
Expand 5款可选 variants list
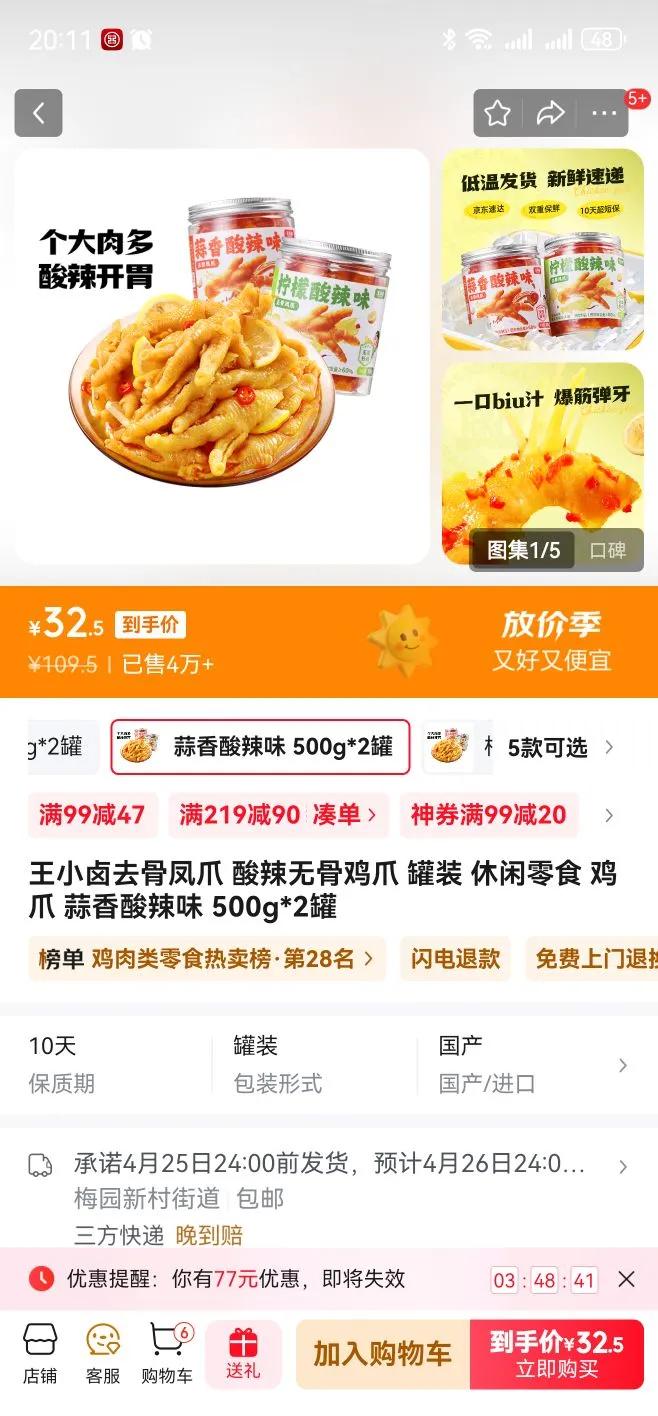560,748
